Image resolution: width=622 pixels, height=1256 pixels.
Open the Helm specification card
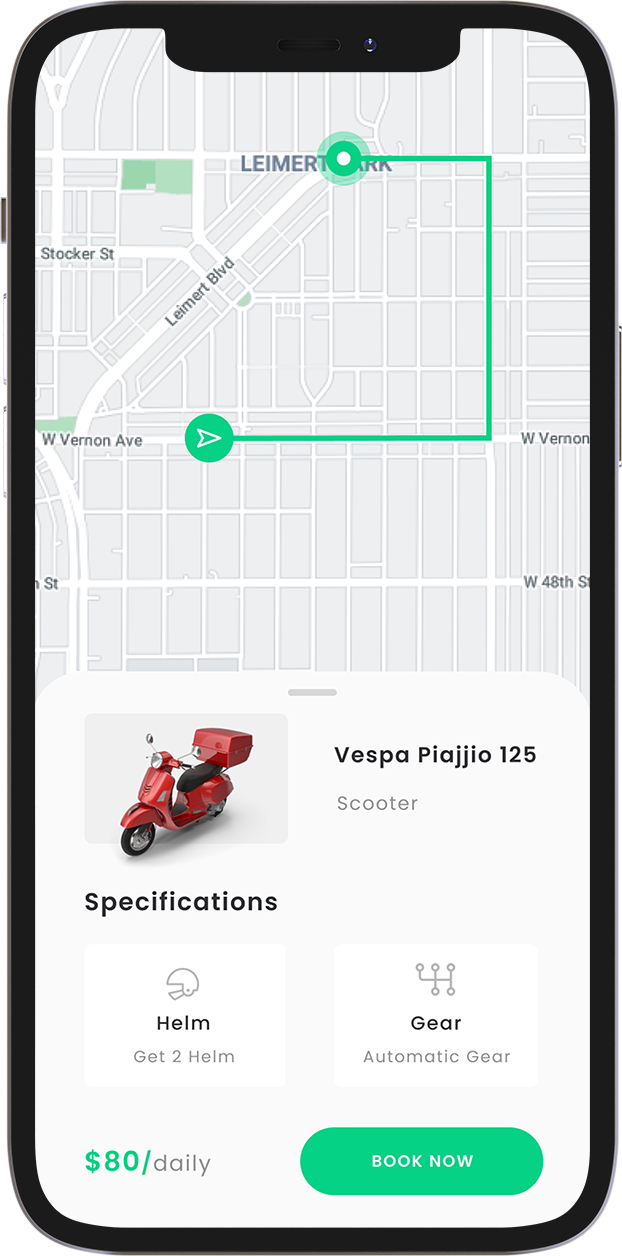click(x=184, y=1015)
